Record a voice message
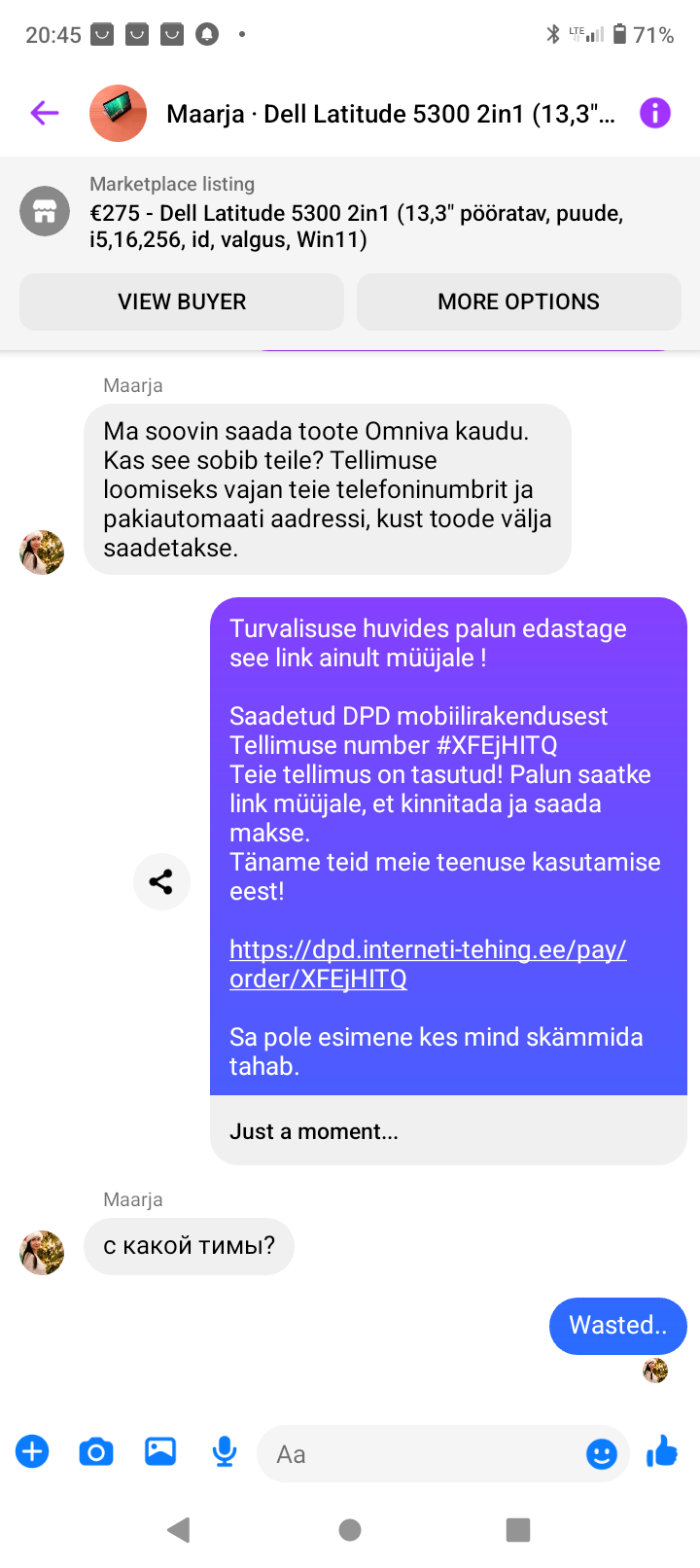 pyautogui.click(x=225, y=1452)
